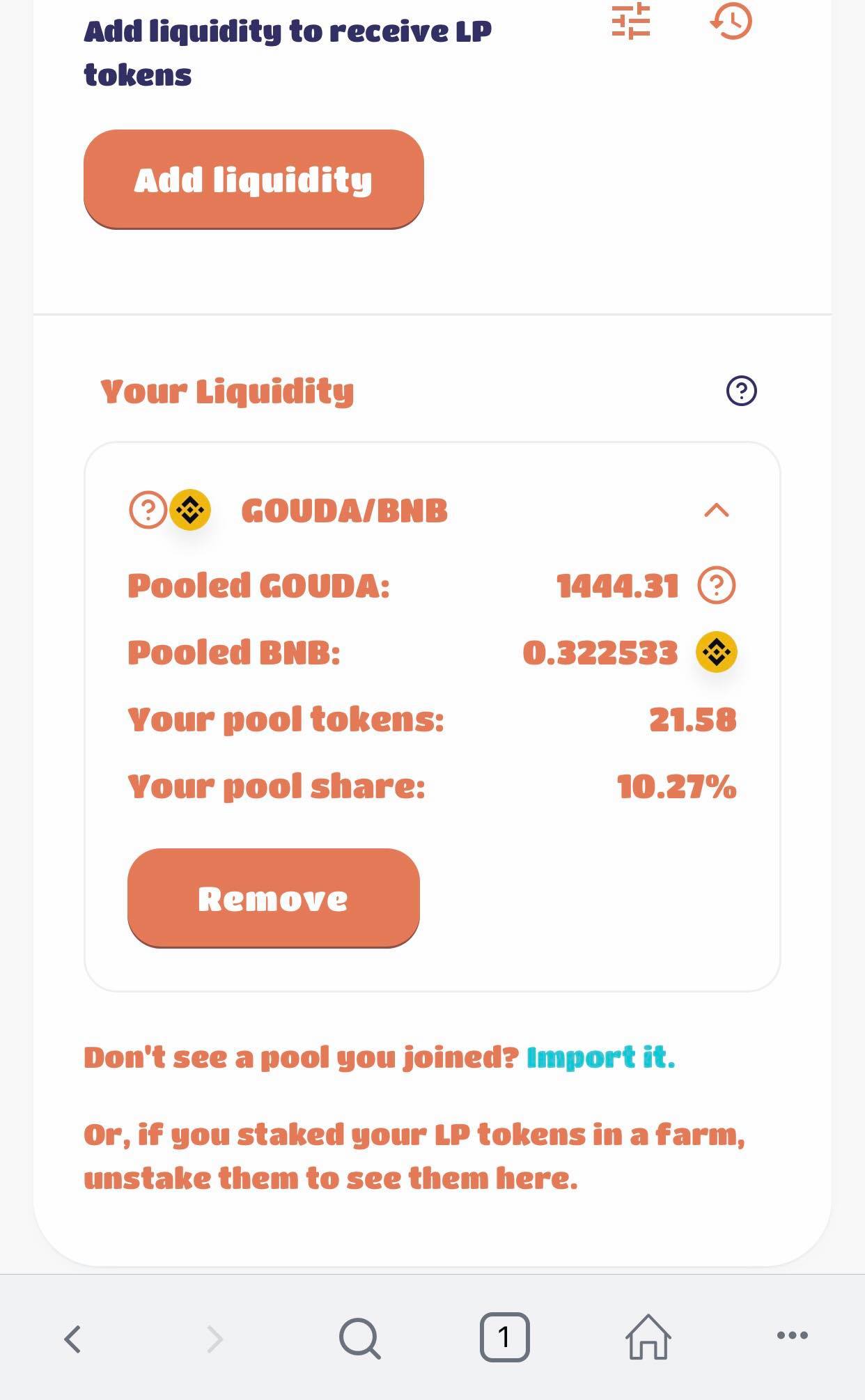Open the transaction settings sliders icon
The height and width of the screenshot is (1400, 865).
(631, 21)
